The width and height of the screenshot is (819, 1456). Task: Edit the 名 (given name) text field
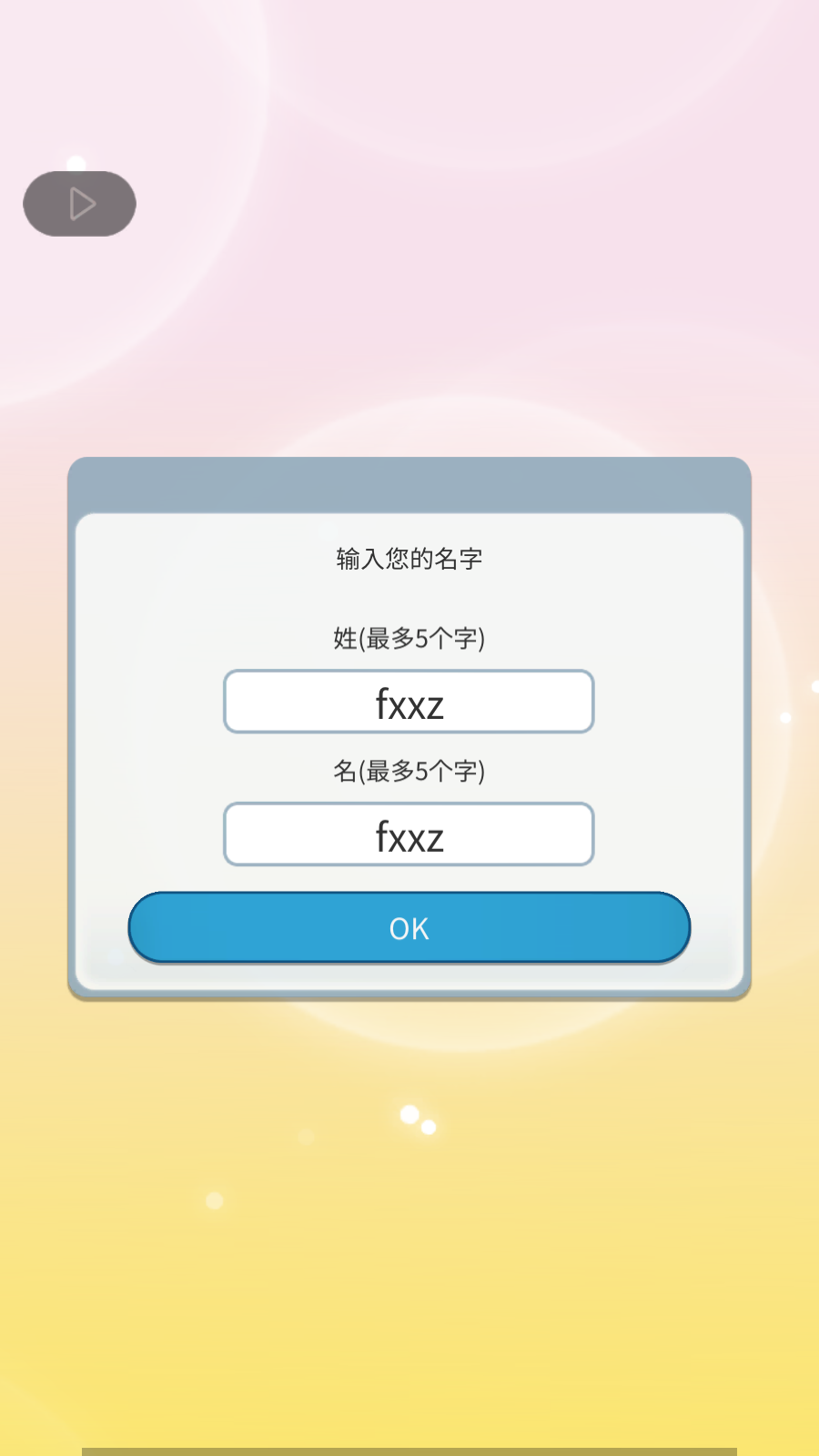click(x=409, y=834)
